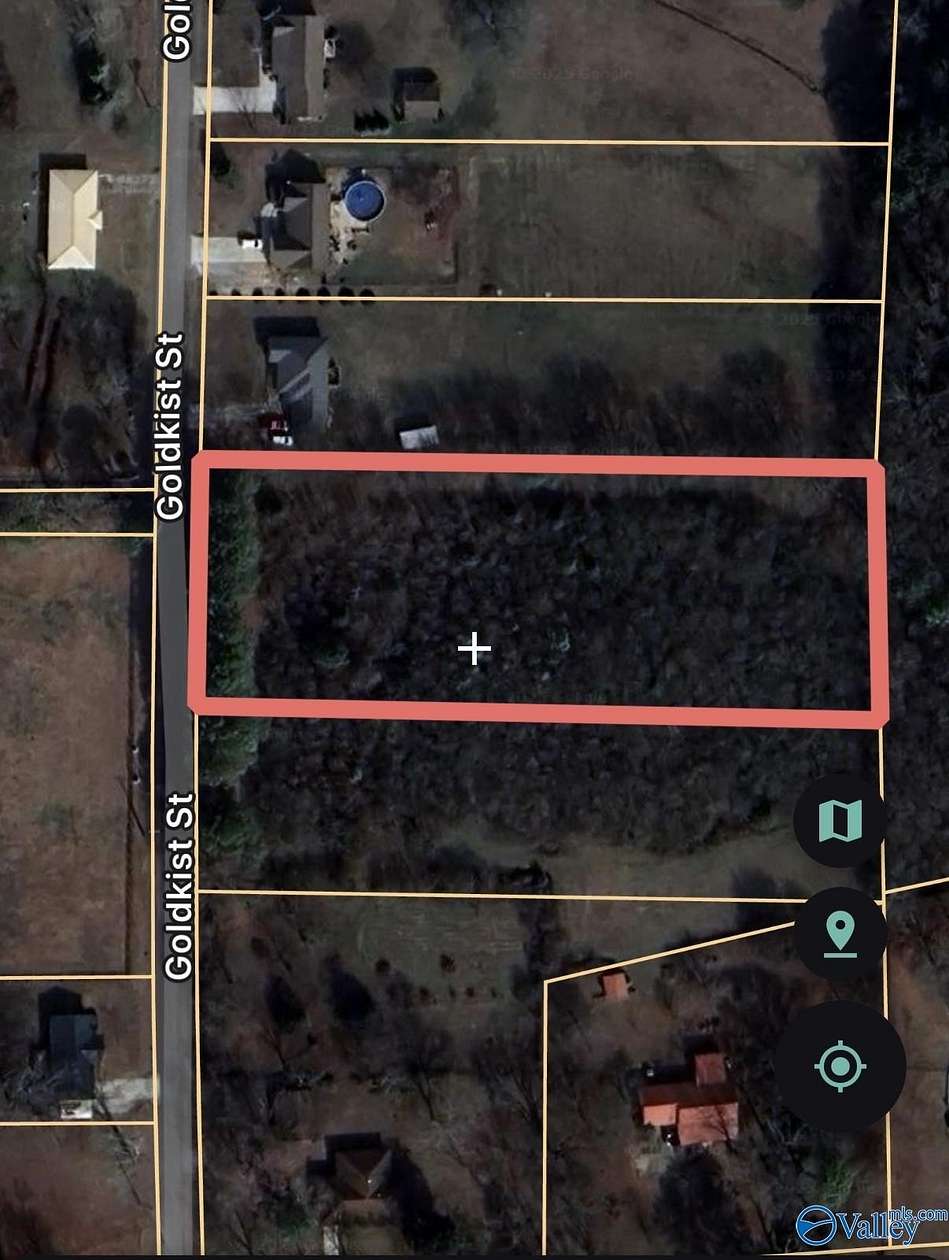Enable location tracking with the locate button
The height and width of the screenshot is (1260, 949).
pyautogui.click(x=840, y=1065)
